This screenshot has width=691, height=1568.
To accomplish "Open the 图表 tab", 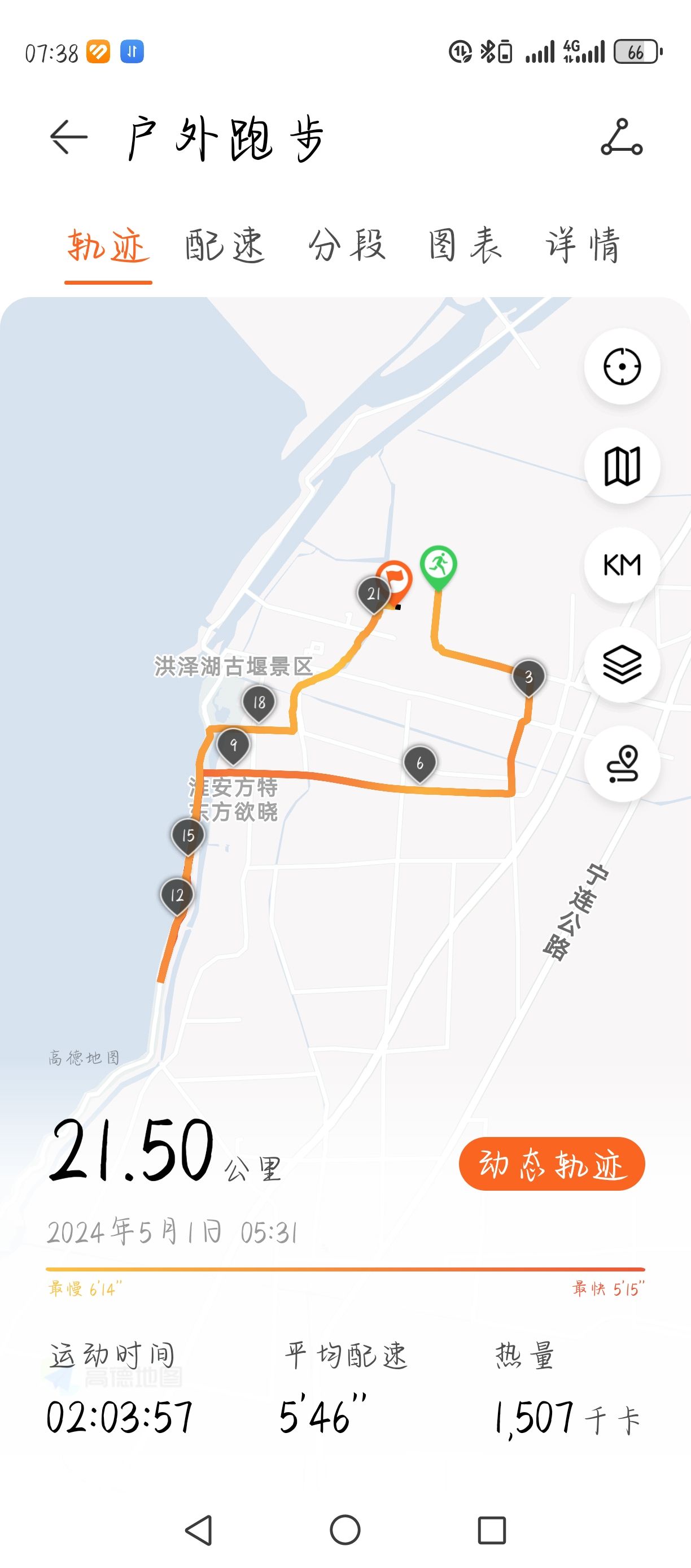I will click(x=465, y=245).
